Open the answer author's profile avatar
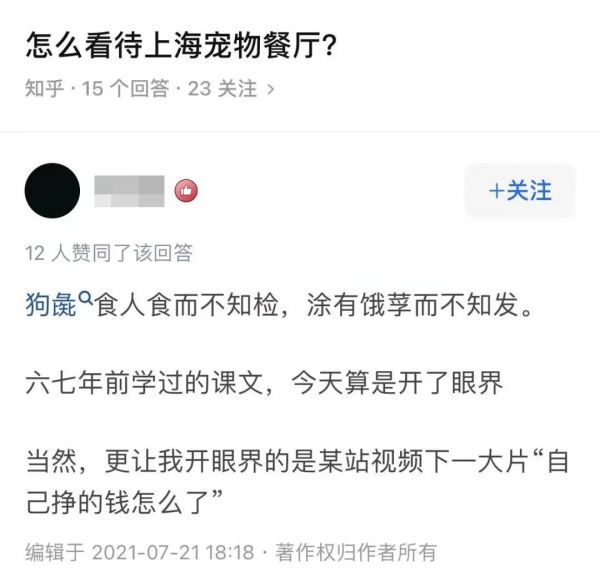 tap(52, 190)
